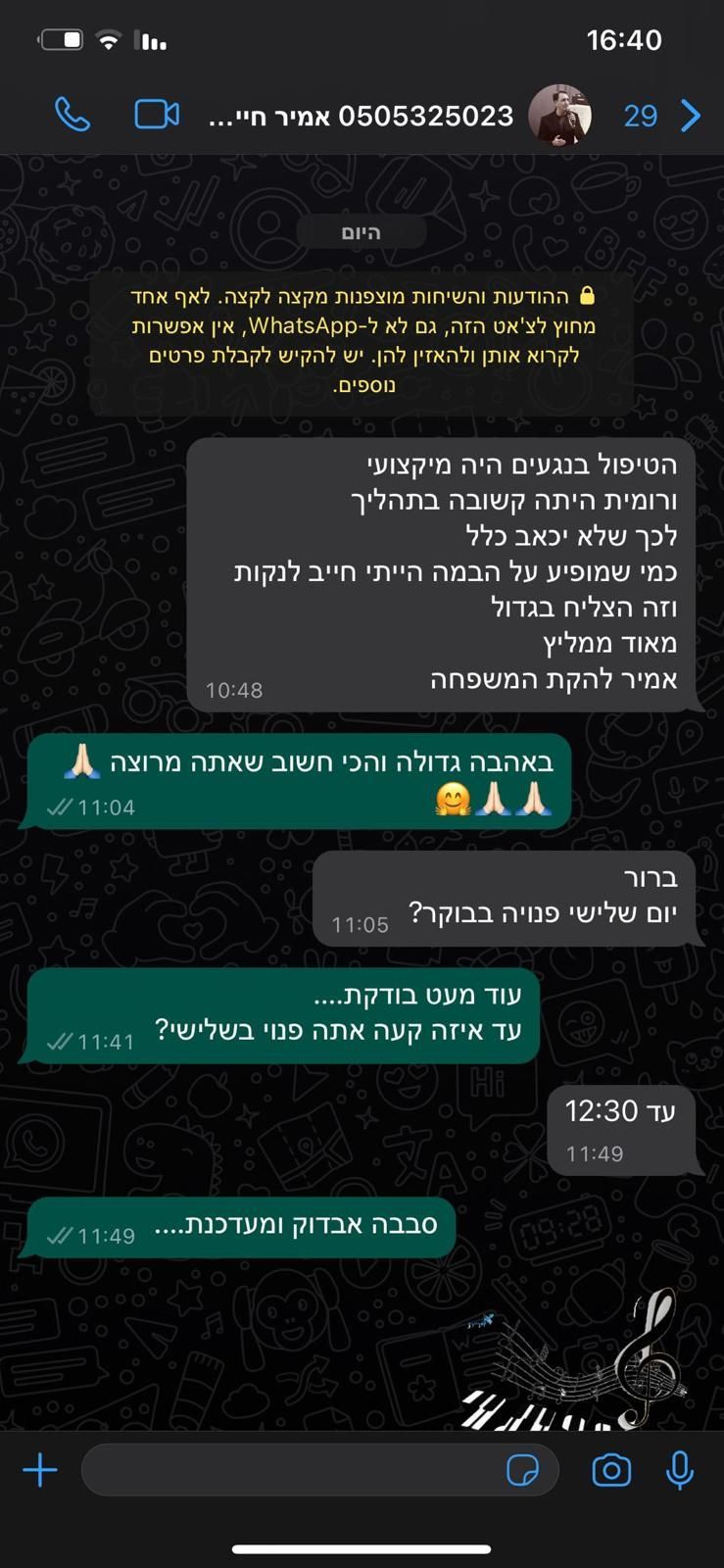Record a voice message with the microphone
This screenshot has width=724, height=1568.
click(x=679, y=1470)
